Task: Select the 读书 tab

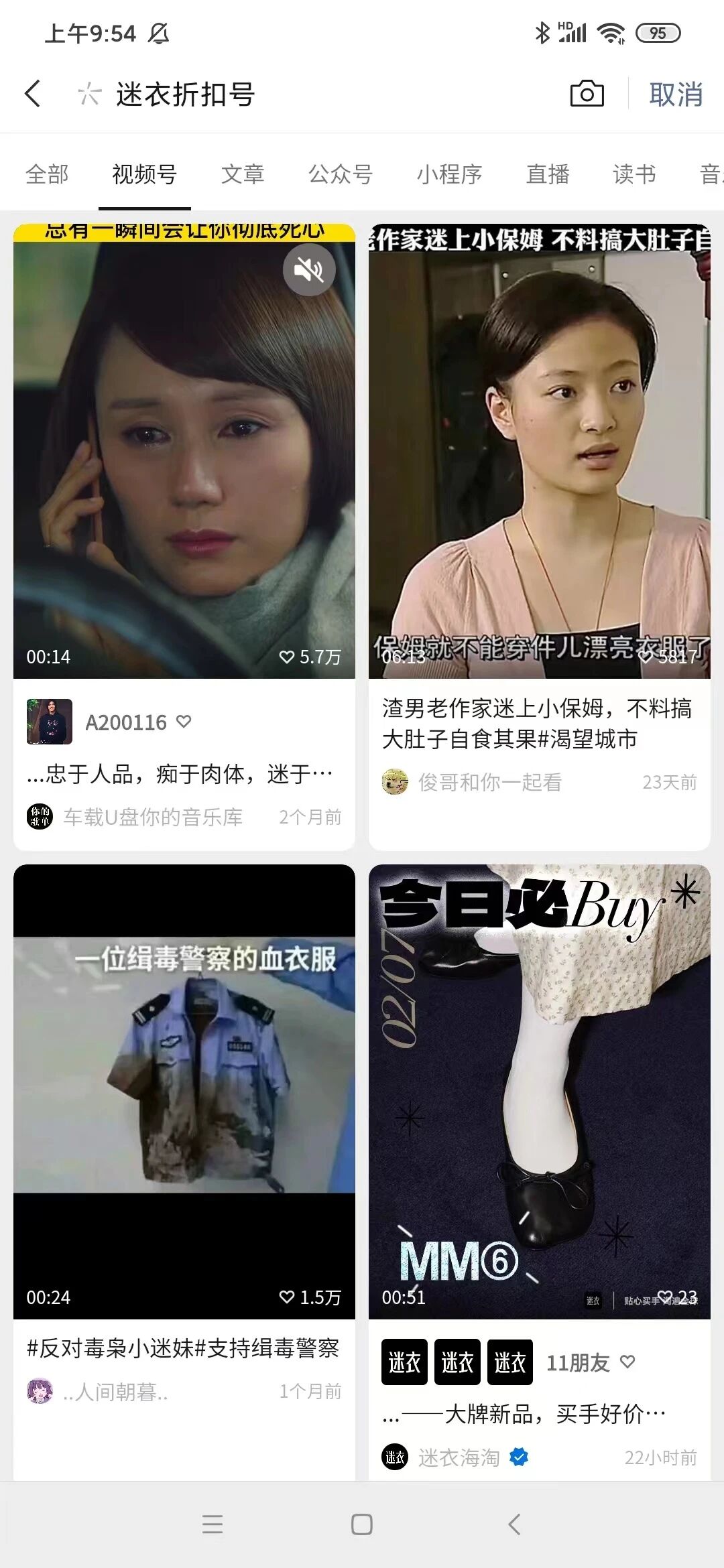Action: point(634,175)
